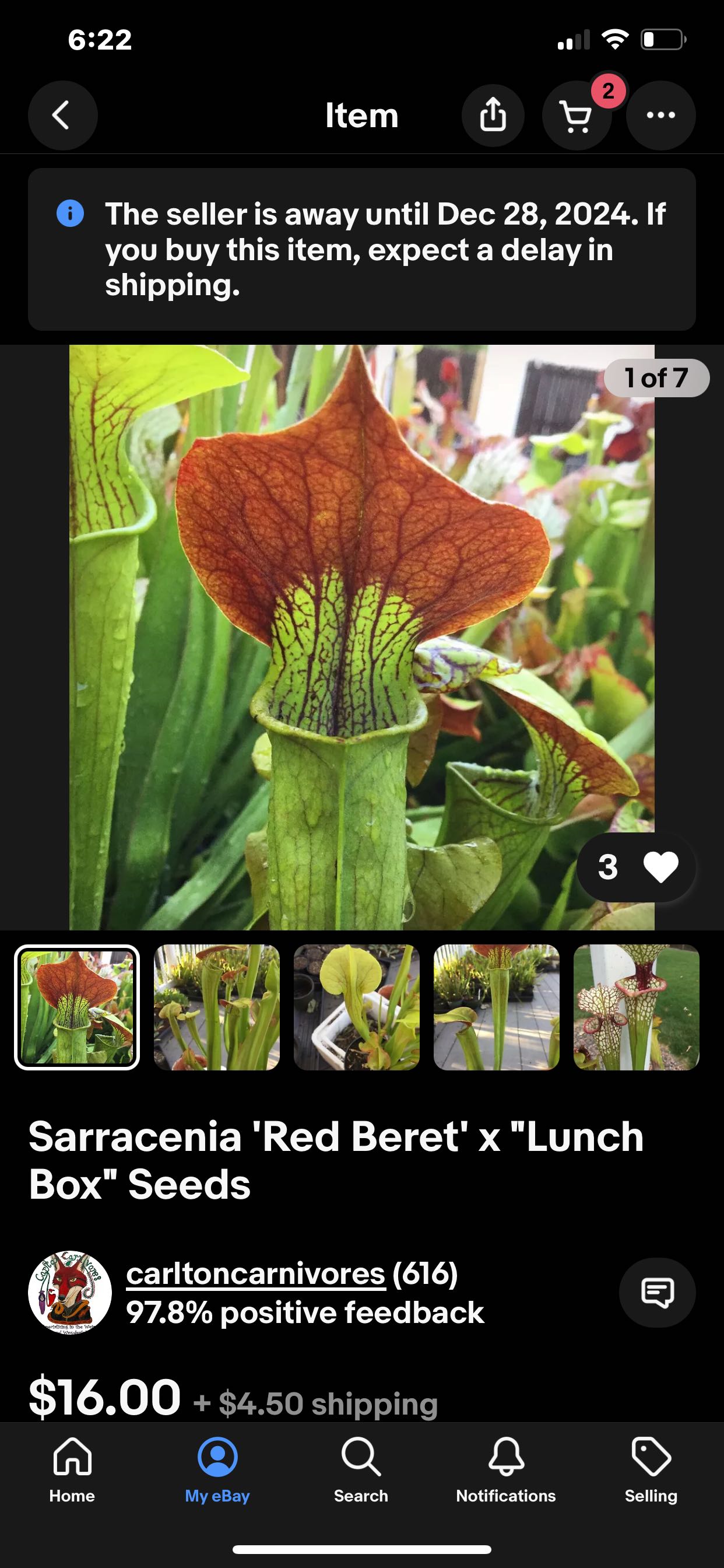Open the shopping cart
Screen dimensions: 724x1568
coord(576,115)
